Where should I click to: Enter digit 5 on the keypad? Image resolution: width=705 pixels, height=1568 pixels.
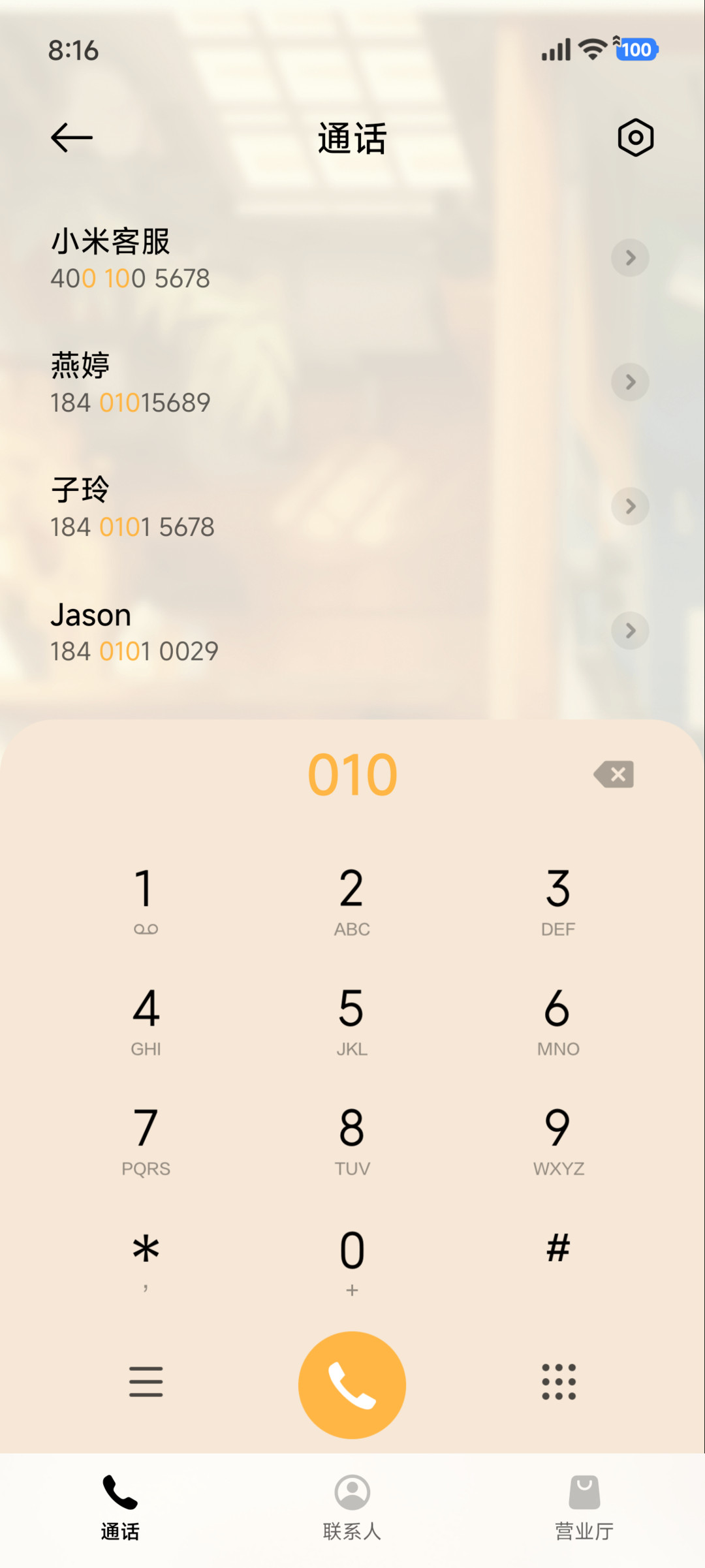352,1020
